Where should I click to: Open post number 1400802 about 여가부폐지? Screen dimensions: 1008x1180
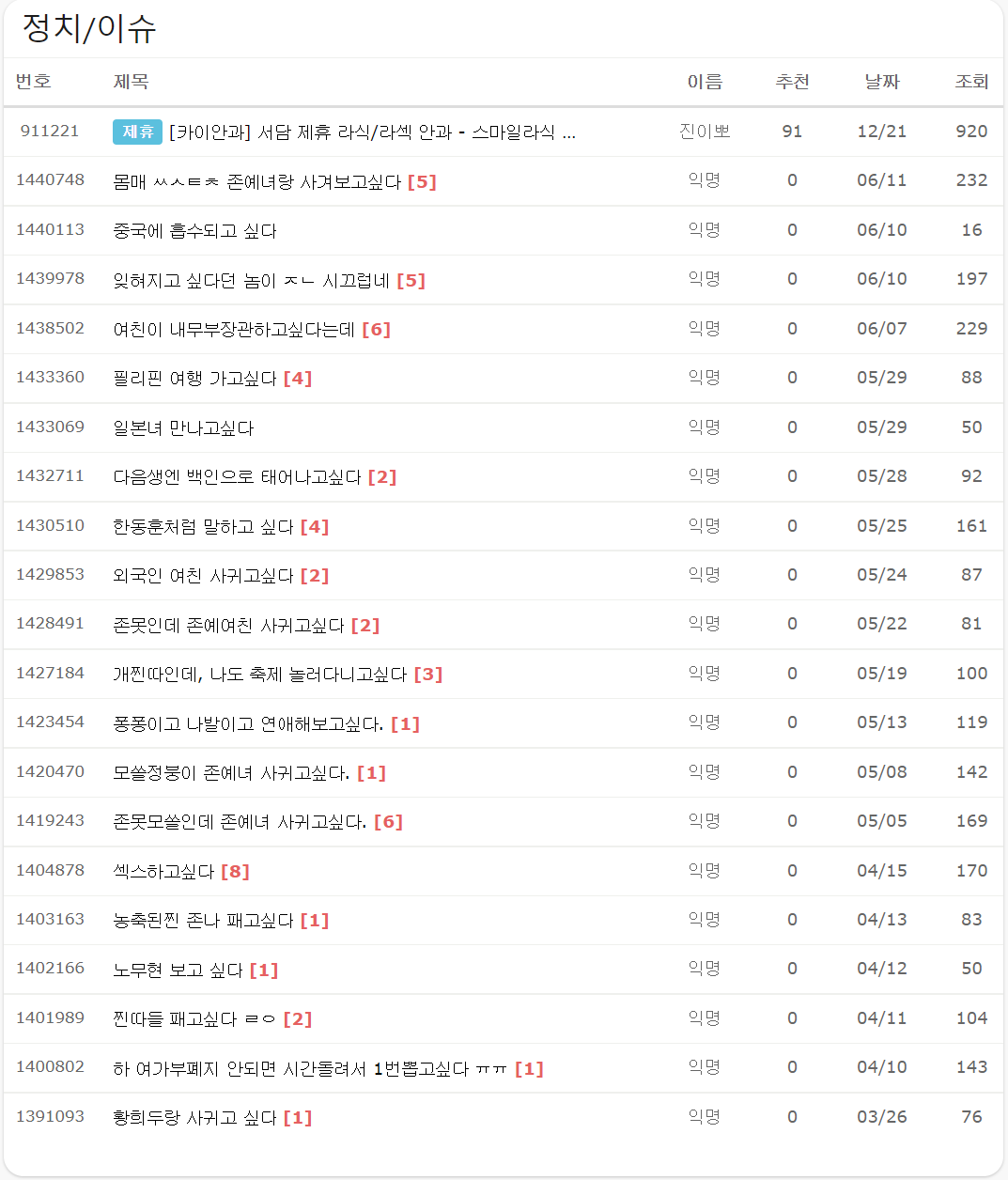pyautogui.click(x=290, y=1069)
